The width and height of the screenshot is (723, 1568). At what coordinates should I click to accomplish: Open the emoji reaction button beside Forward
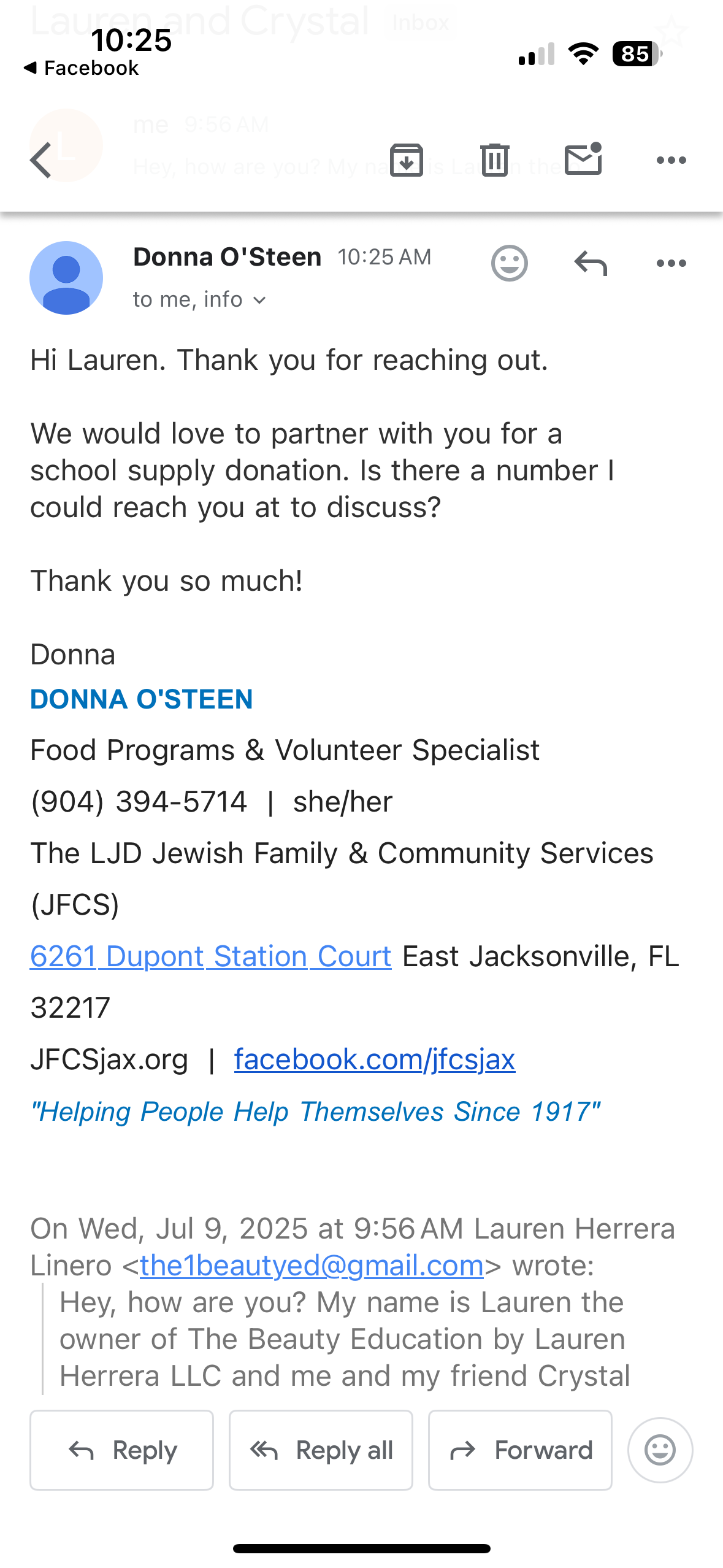click(660, 1450)
